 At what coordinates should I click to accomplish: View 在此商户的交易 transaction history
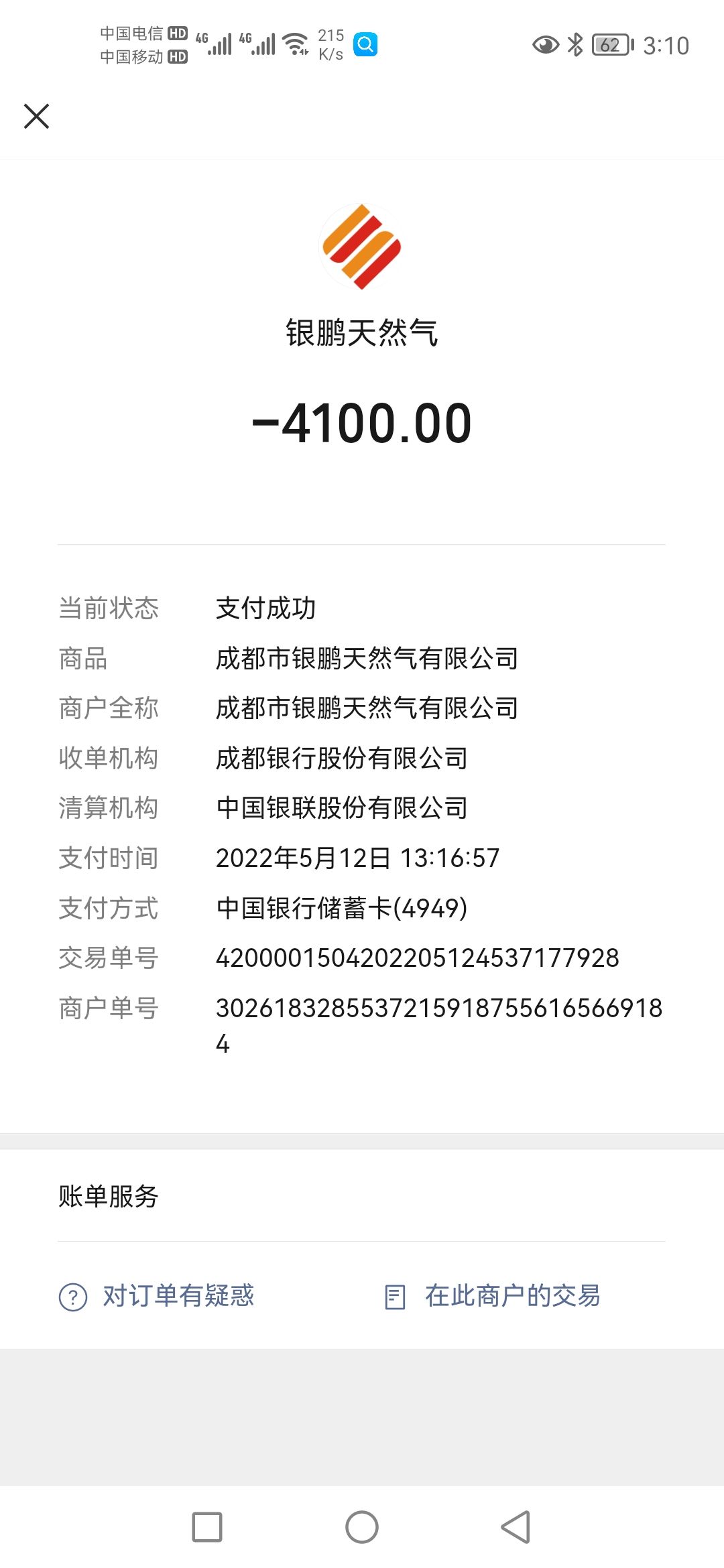[x=493, y=1296]
